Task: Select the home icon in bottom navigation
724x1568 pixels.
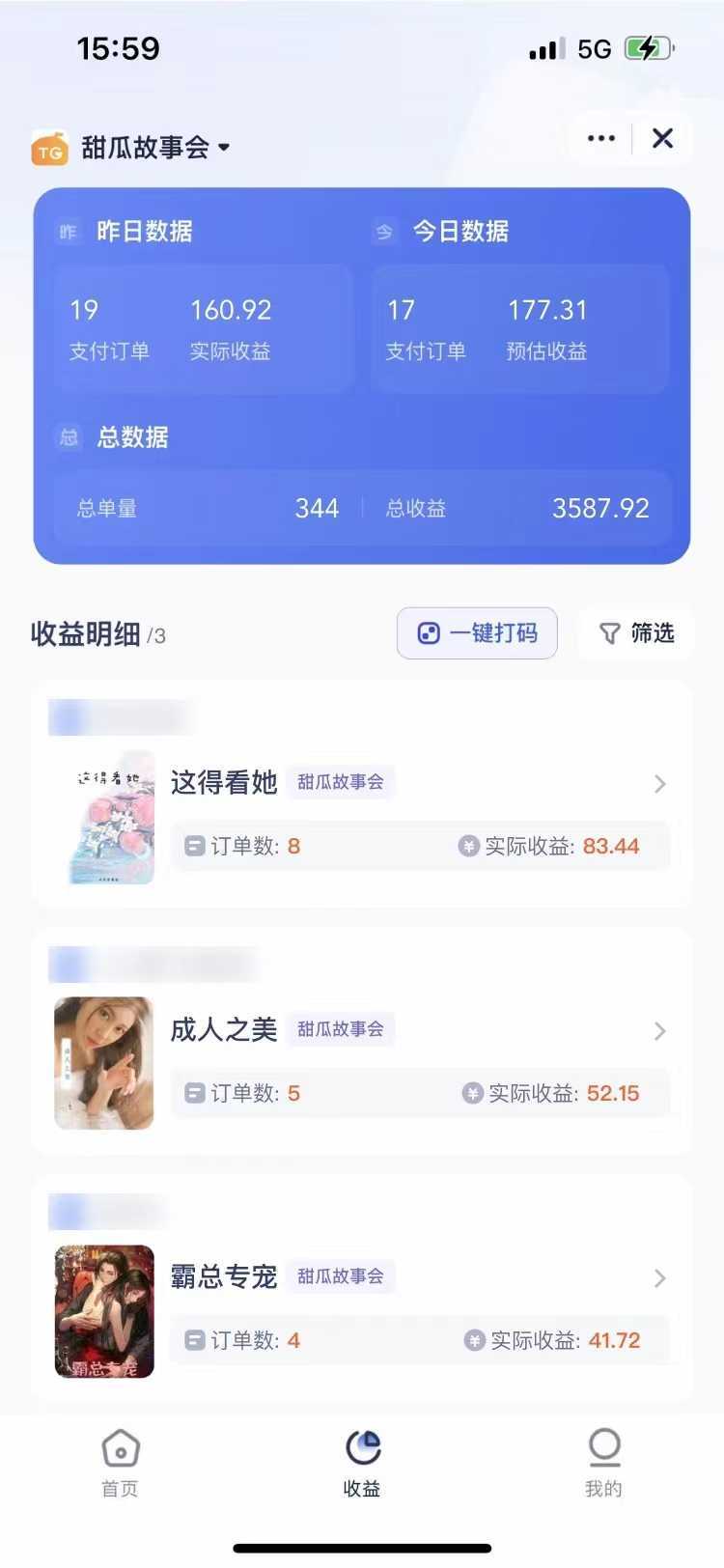Action: tap(119, 1448)
